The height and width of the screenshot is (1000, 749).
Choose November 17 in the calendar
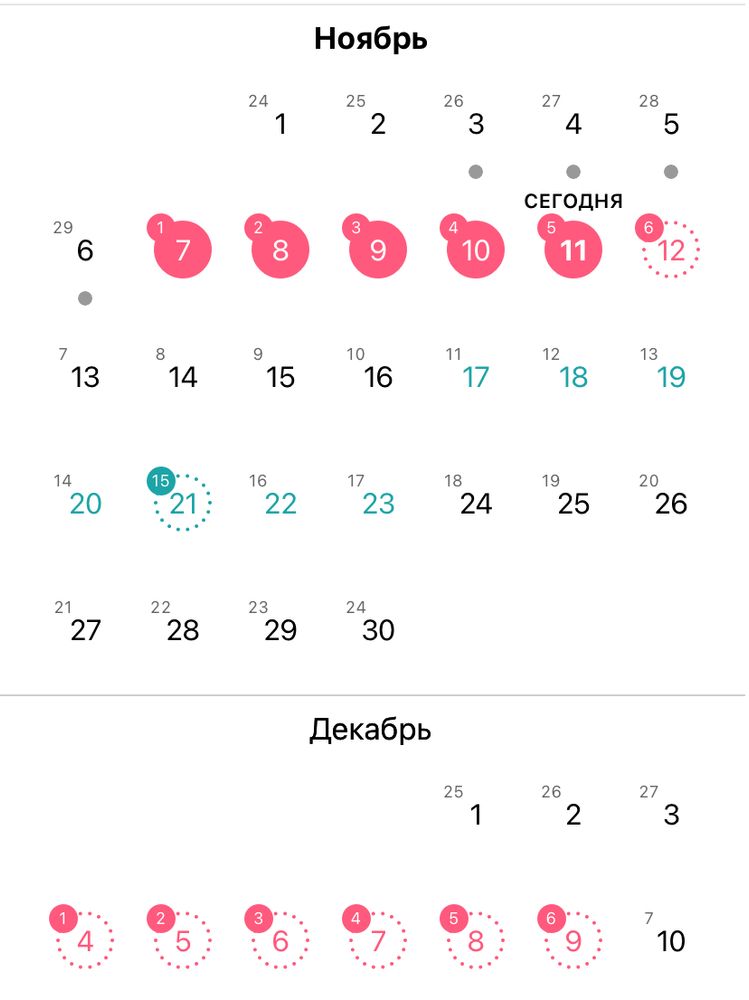tap(476, 377)
